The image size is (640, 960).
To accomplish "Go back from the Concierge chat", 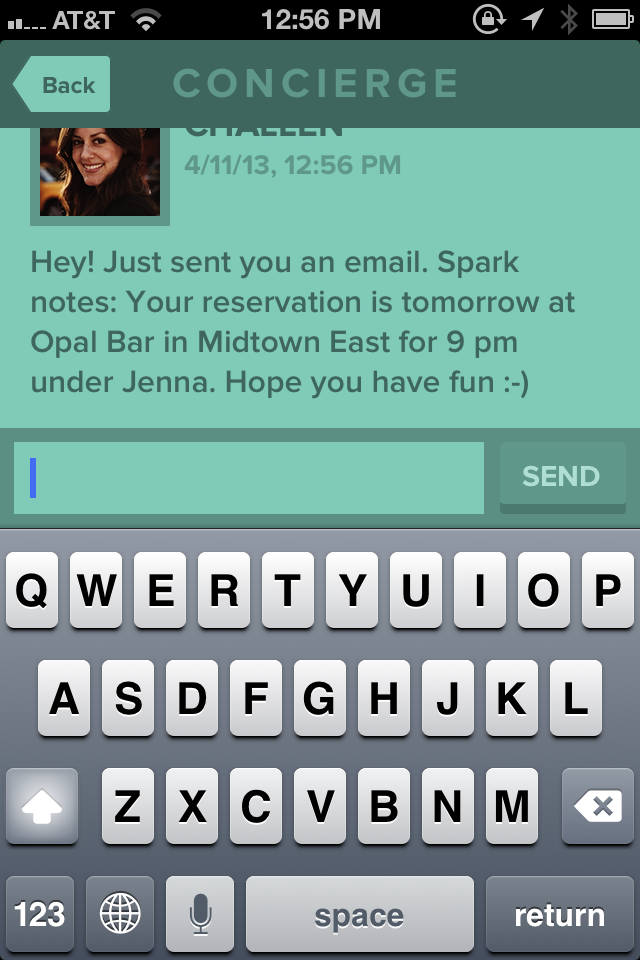I will pos(62,85).
